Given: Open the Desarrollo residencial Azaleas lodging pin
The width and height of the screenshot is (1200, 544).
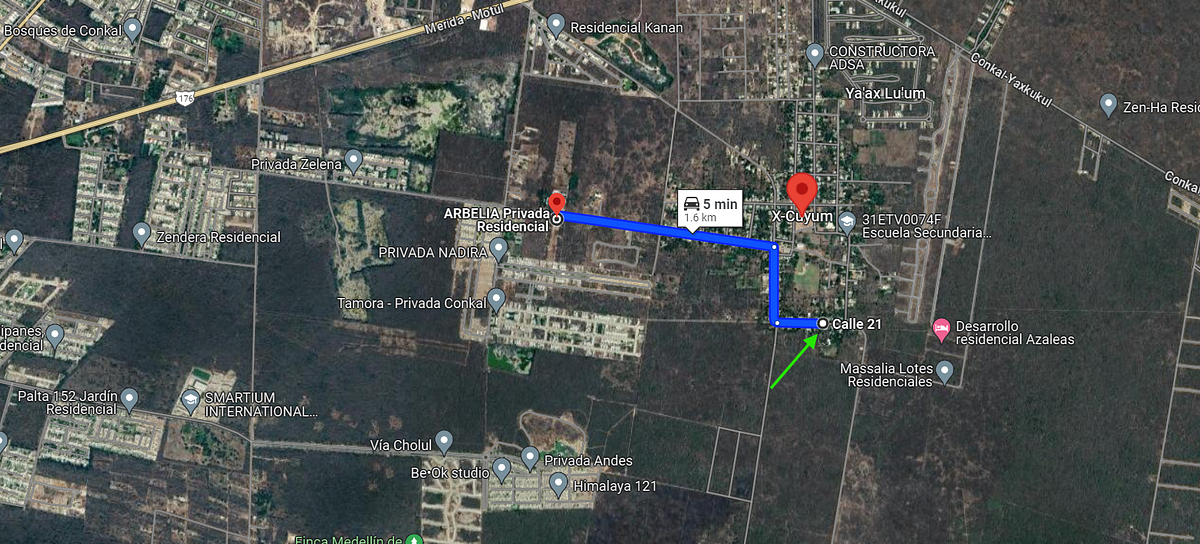Looking at the screenshot, I should pyautogui.click(x=941, y=327).
